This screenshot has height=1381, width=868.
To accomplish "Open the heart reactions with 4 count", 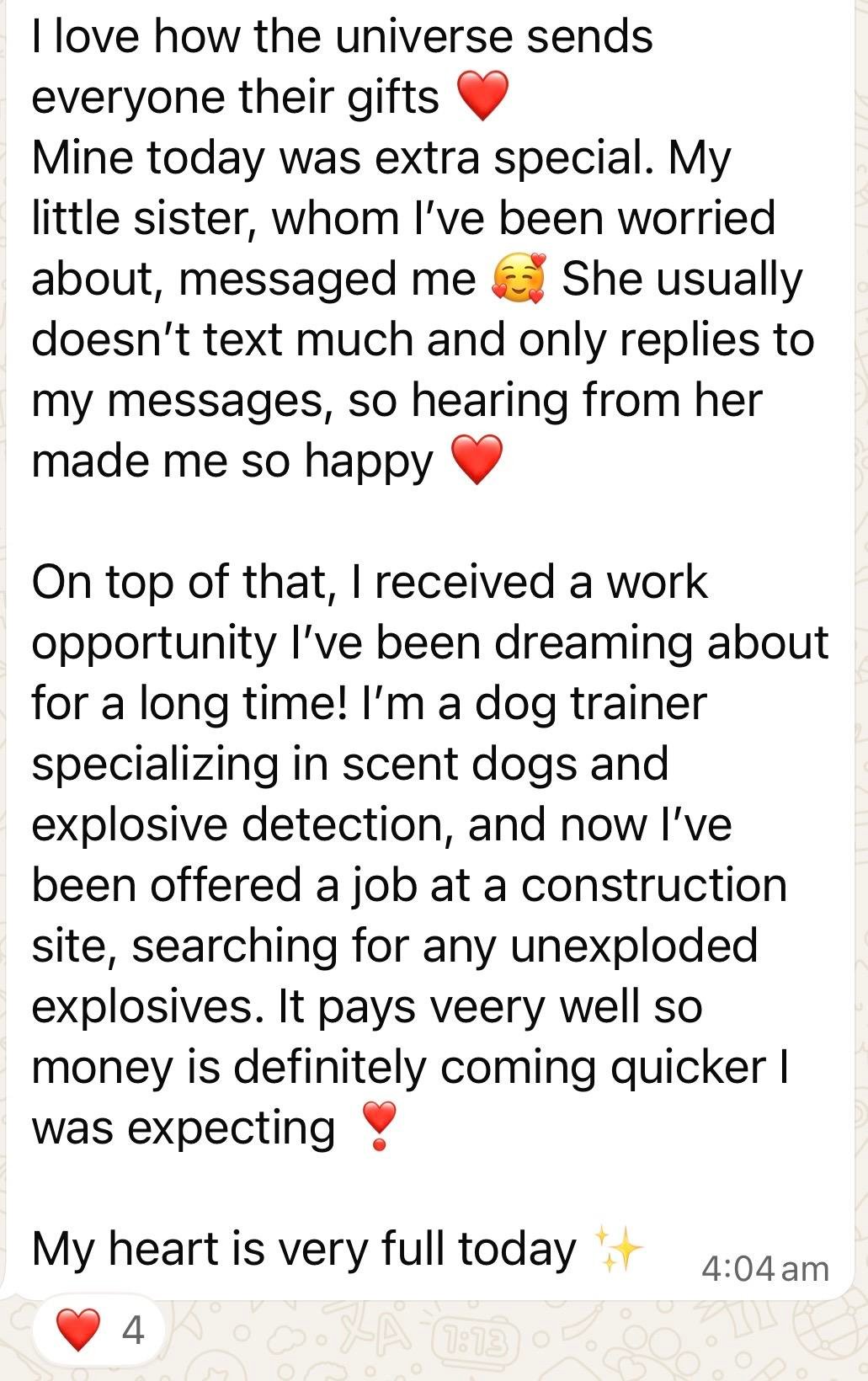I will tap(101, 1331).
